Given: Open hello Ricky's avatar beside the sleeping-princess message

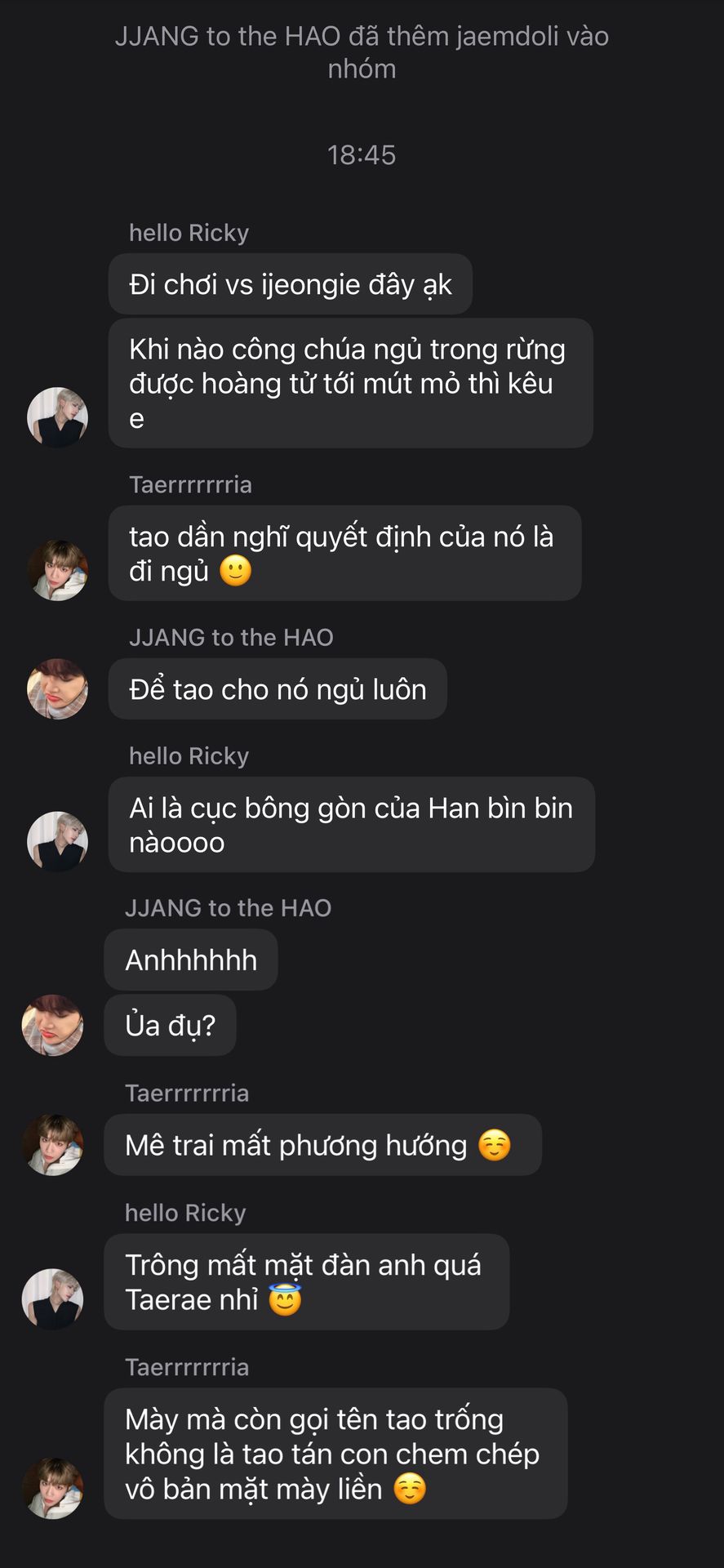Looking at the screenshot, I should [57, 417].
